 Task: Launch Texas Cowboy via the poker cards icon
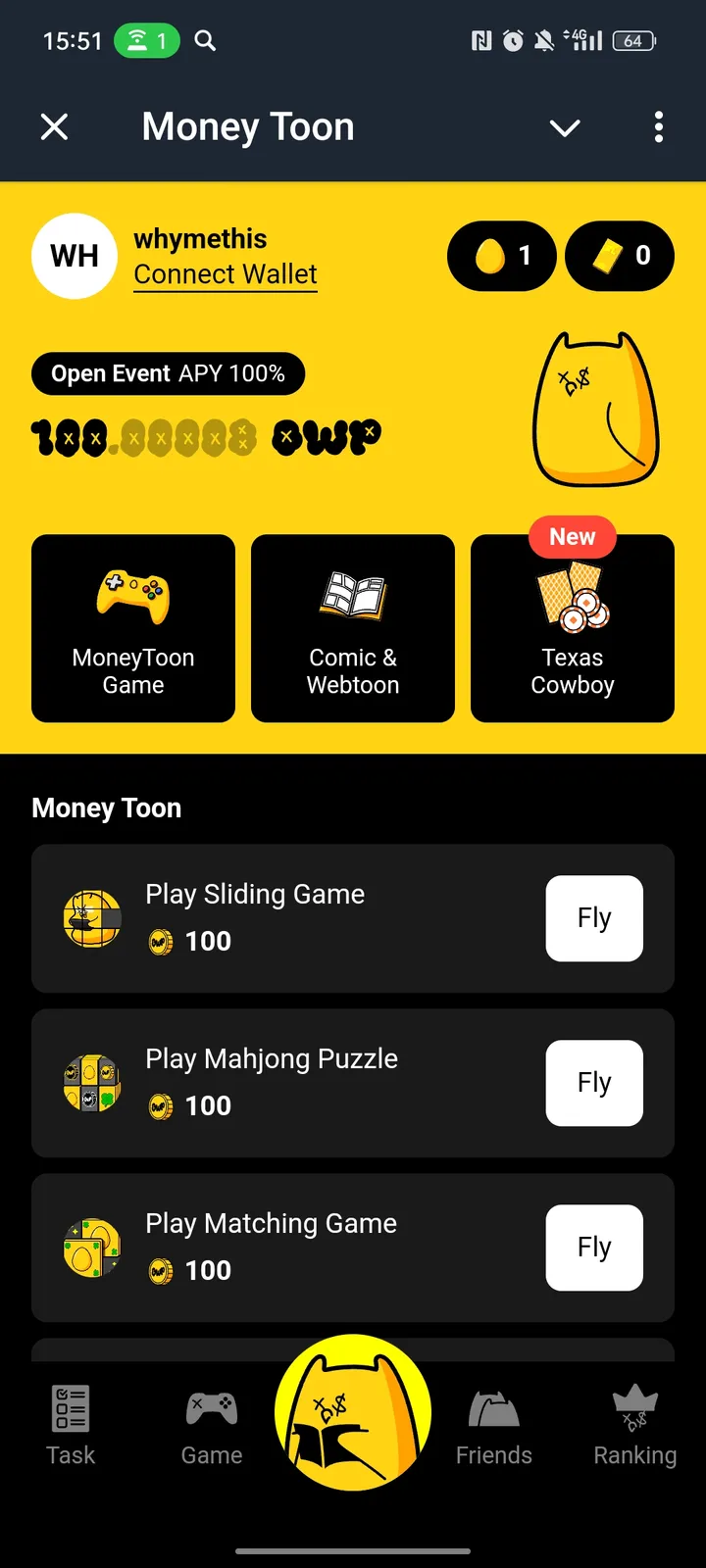[572, 600]
